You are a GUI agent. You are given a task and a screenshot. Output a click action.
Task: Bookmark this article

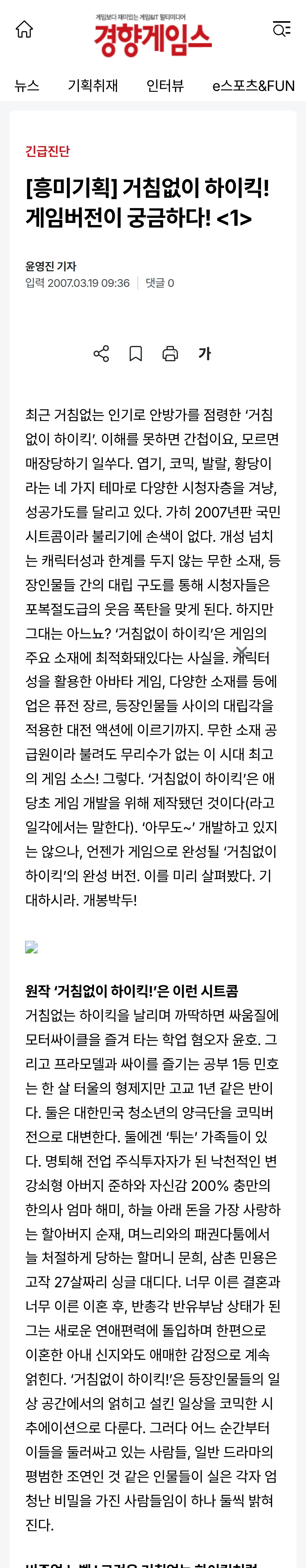tap(136, 354)
